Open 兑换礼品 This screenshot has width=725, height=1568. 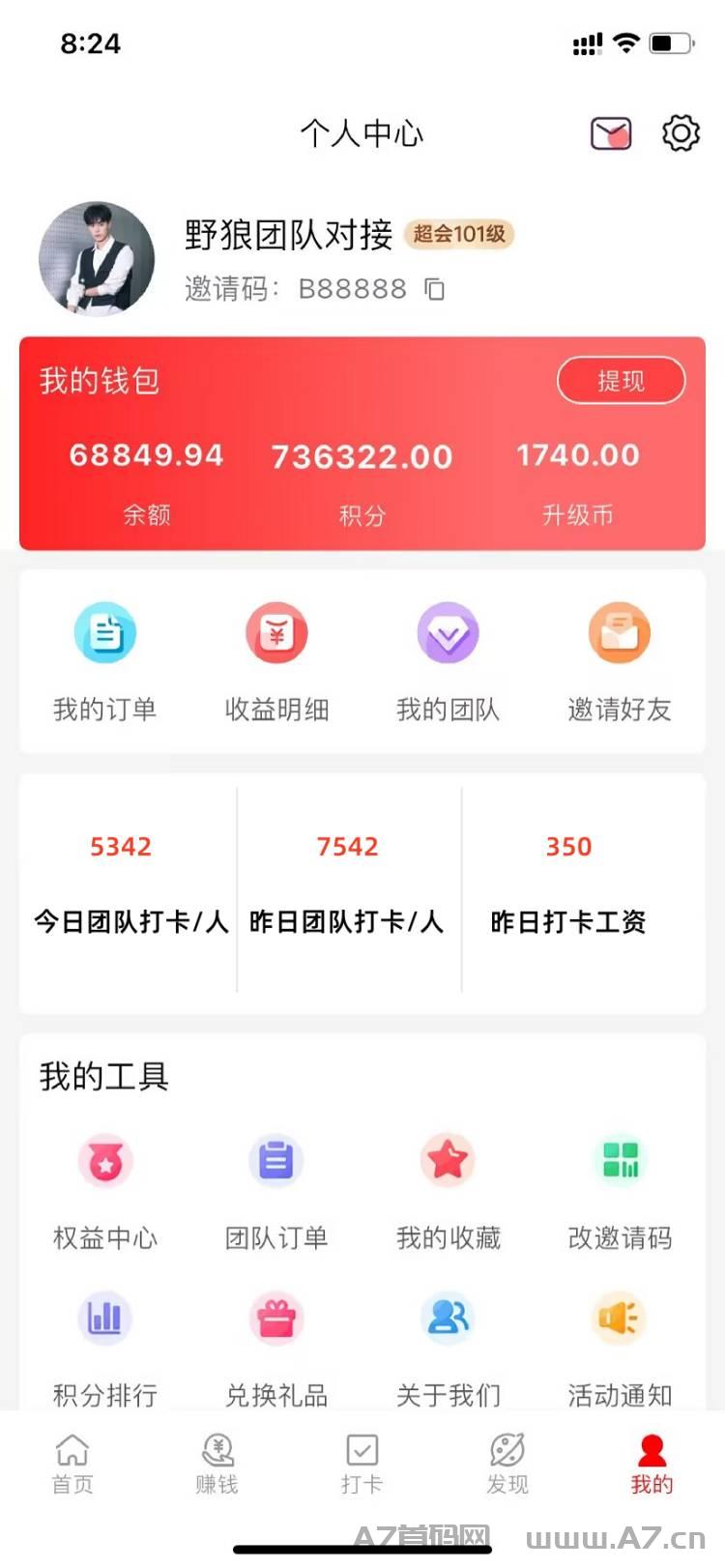click(276, 1350)
